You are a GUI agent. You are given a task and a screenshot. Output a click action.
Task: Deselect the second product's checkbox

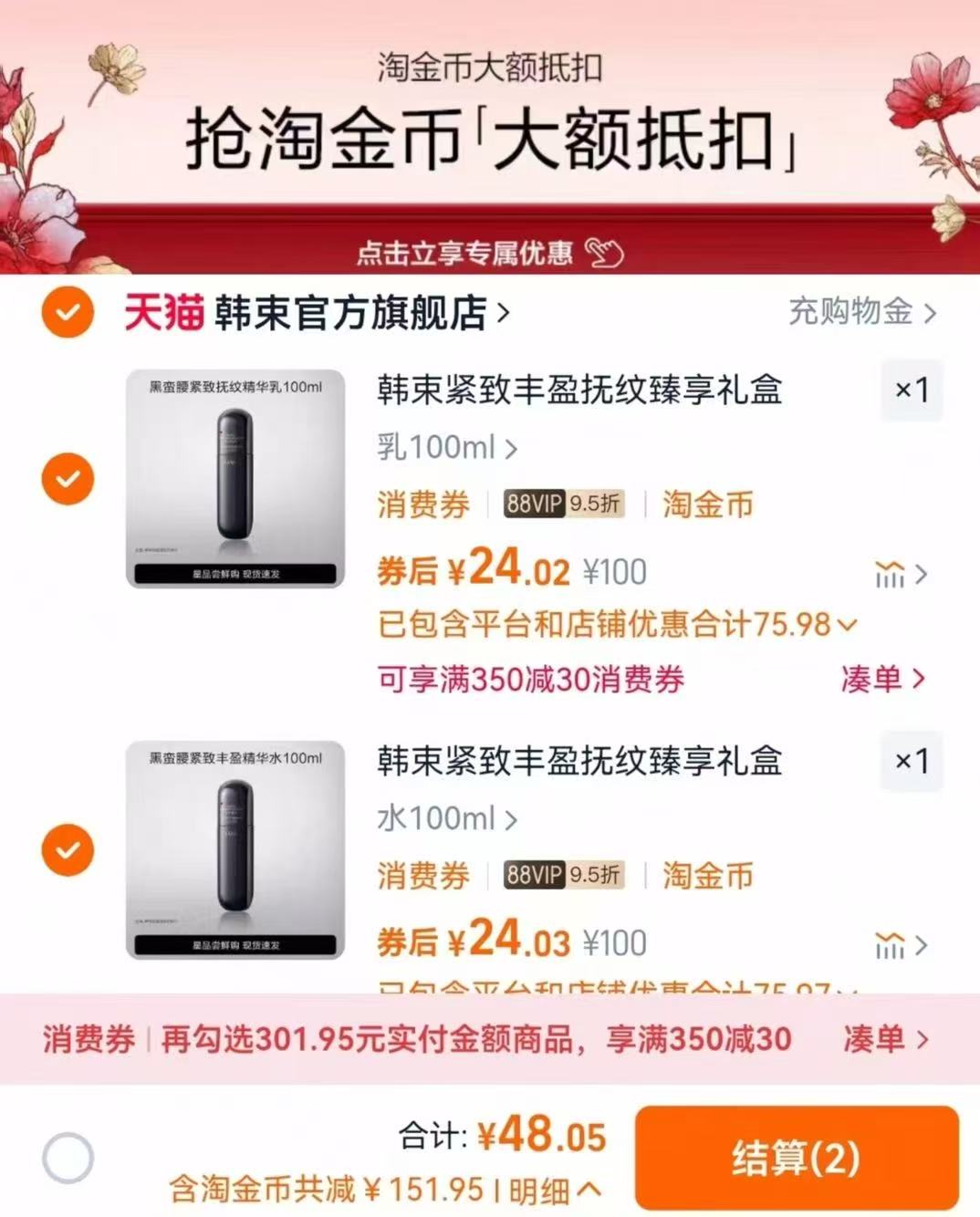[x=68, y=850]
